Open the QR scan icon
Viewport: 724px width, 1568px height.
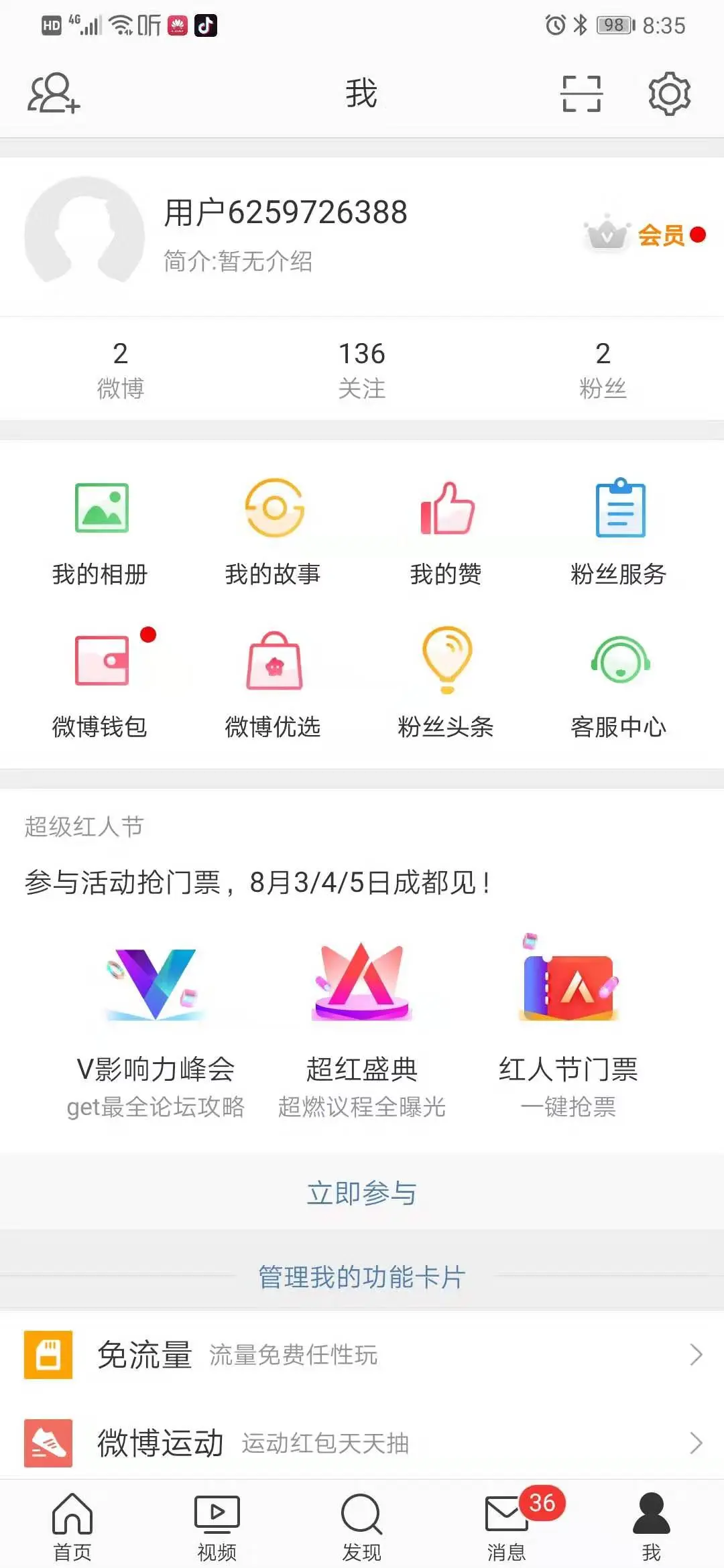coord(581,93)
